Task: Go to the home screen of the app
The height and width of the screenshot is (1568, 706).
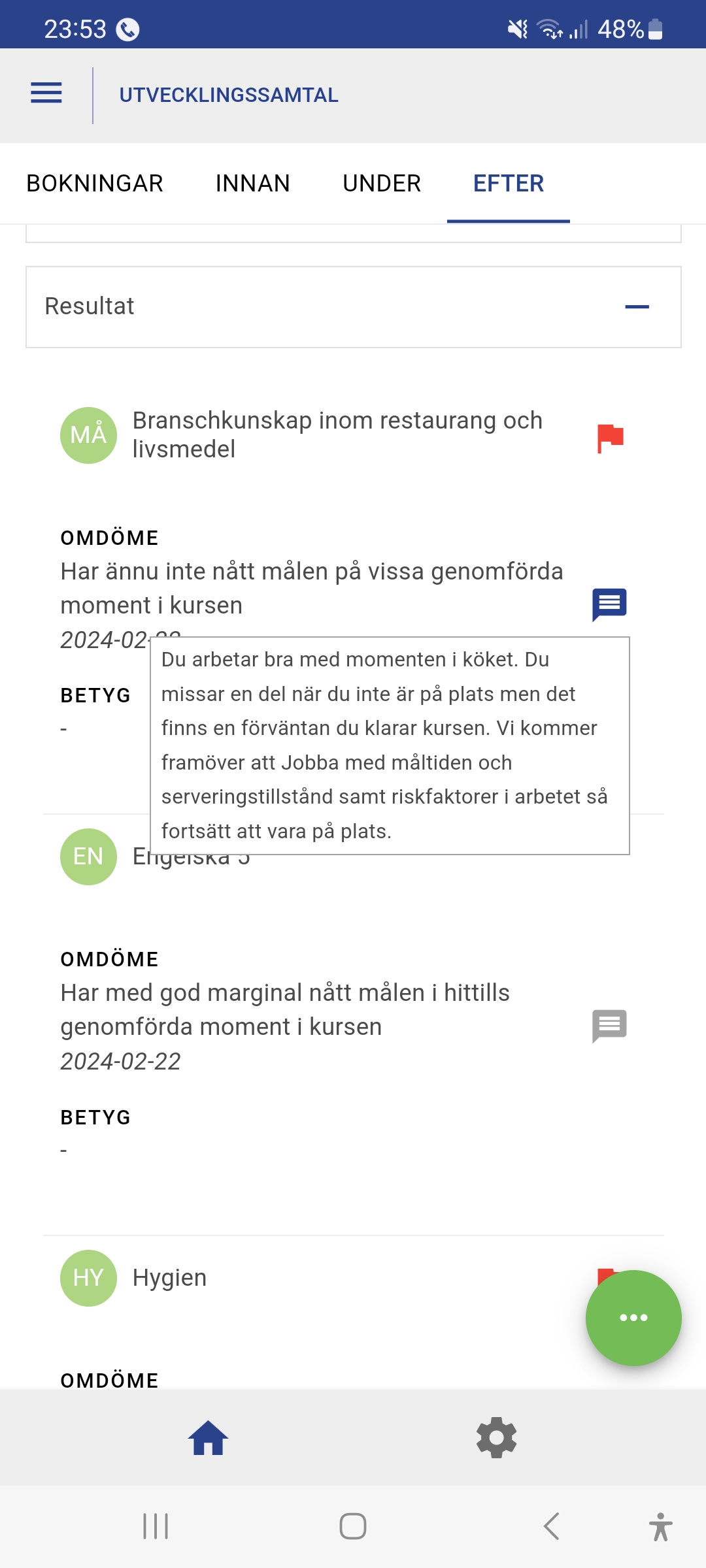Action: point(208,1438)
